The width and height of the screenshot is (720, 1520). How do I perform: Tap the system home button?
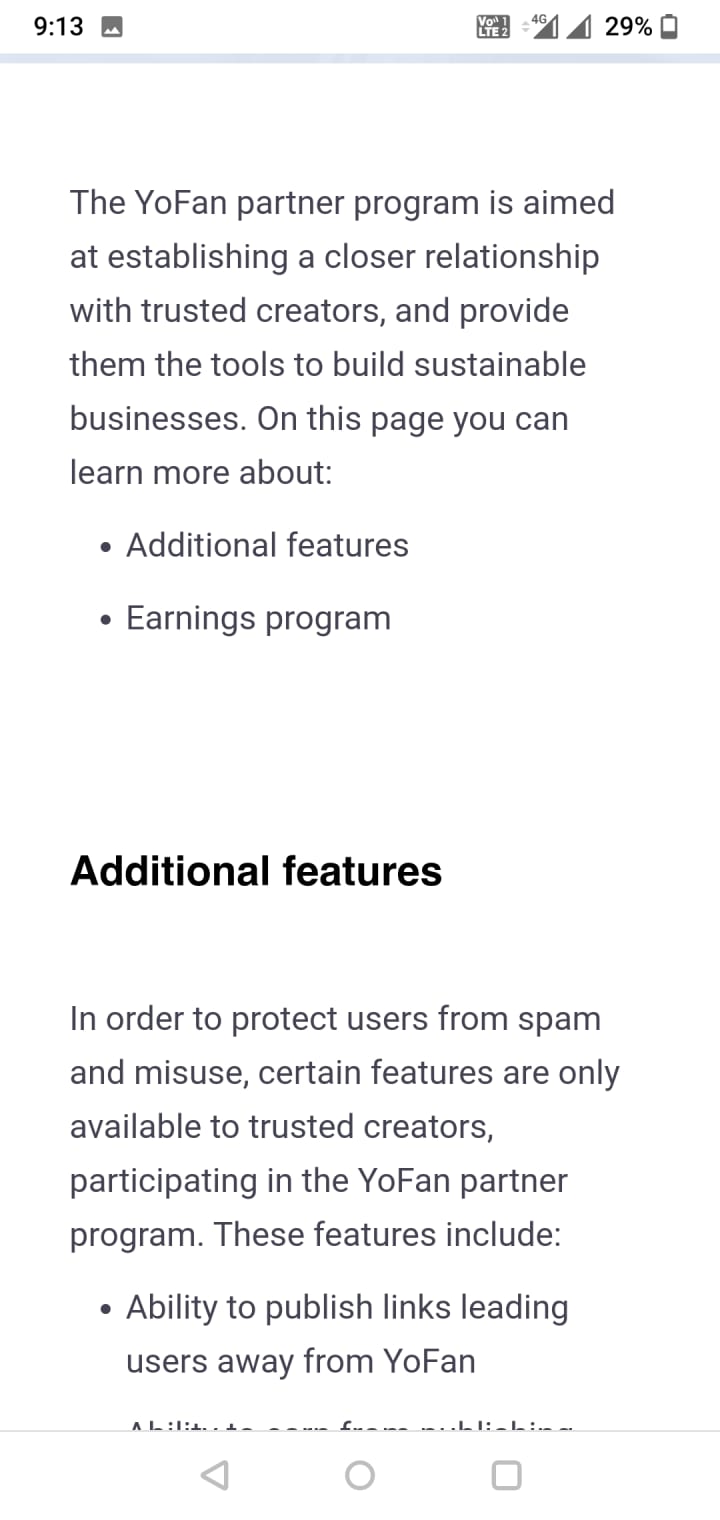pyautogui.click(x=360, y=1475)
